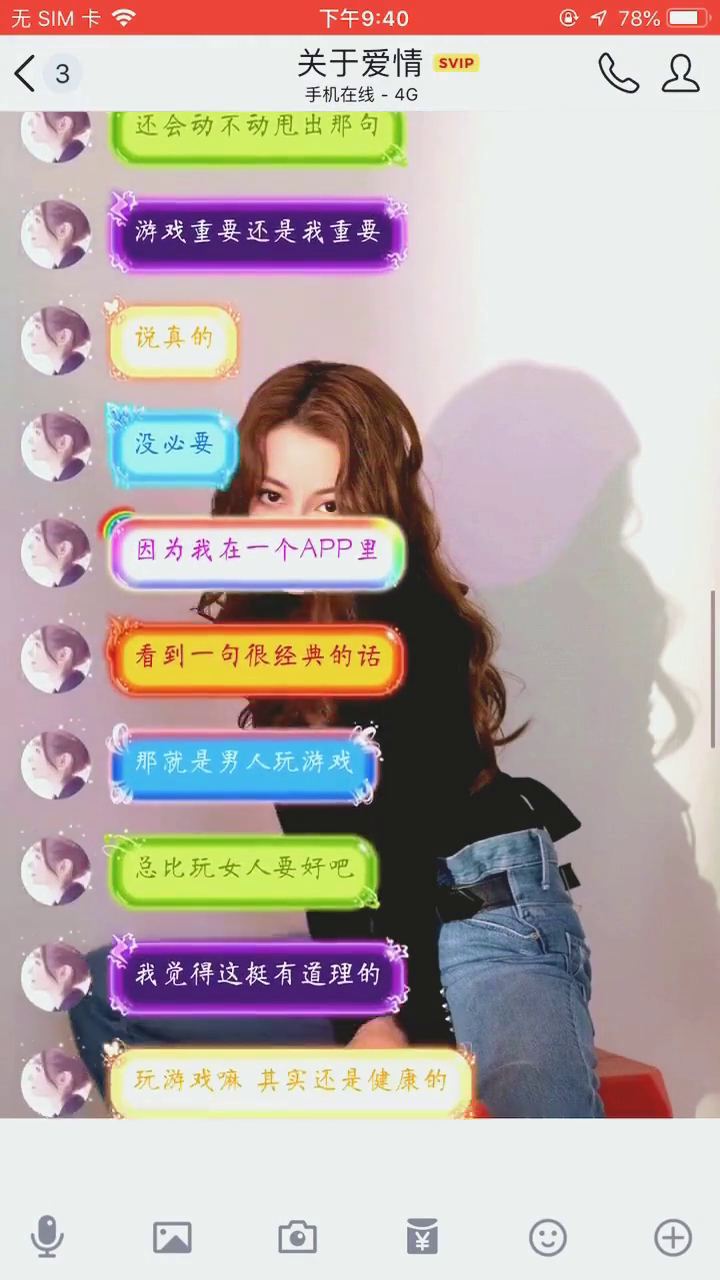Open the emoji panel

click(547, 1237)
